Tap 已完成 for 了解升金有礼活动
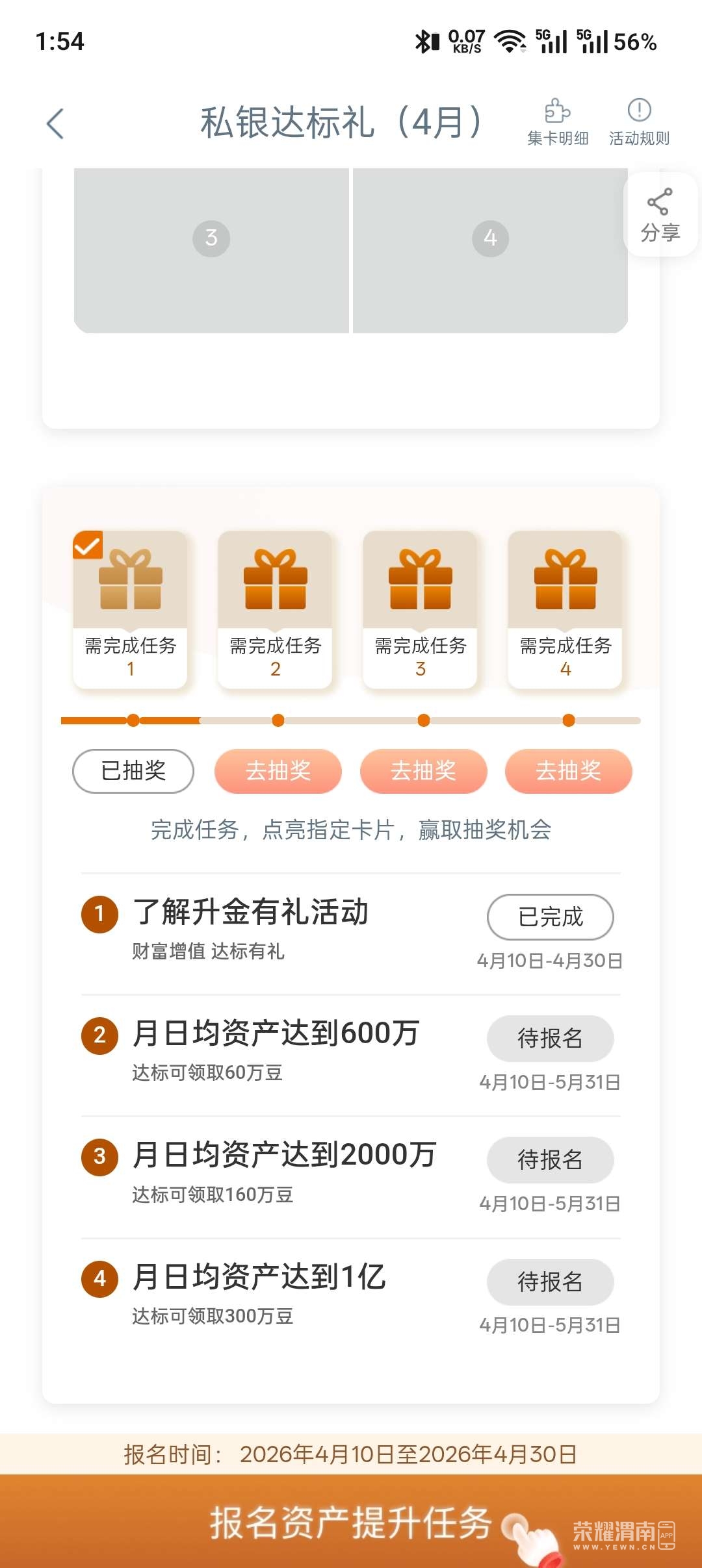This screenshot has width=702, height=1568. point(550,917)
